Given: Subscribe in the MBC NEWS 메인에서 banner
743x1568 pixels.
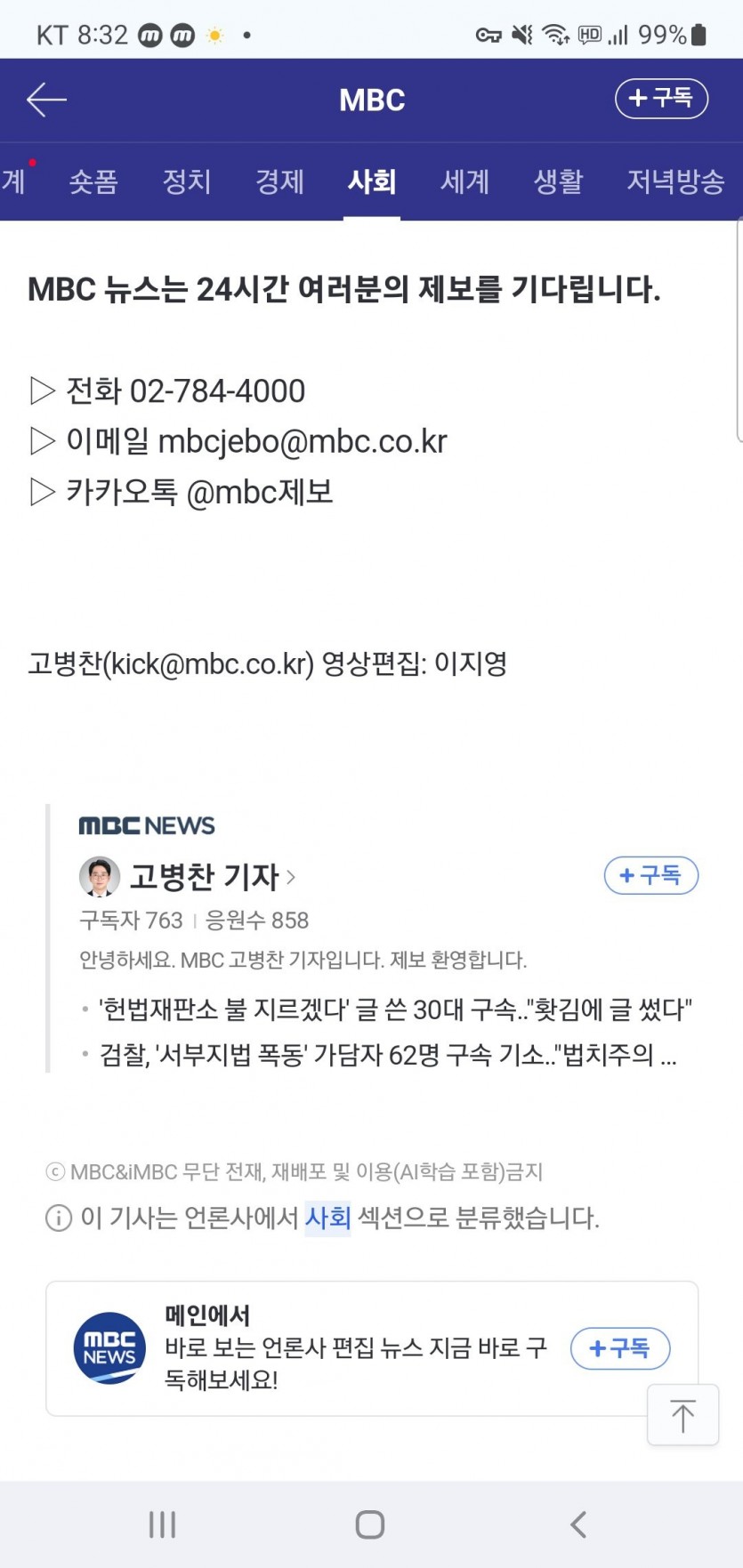Looking at the screenshot, I should tap(619, 1348).
